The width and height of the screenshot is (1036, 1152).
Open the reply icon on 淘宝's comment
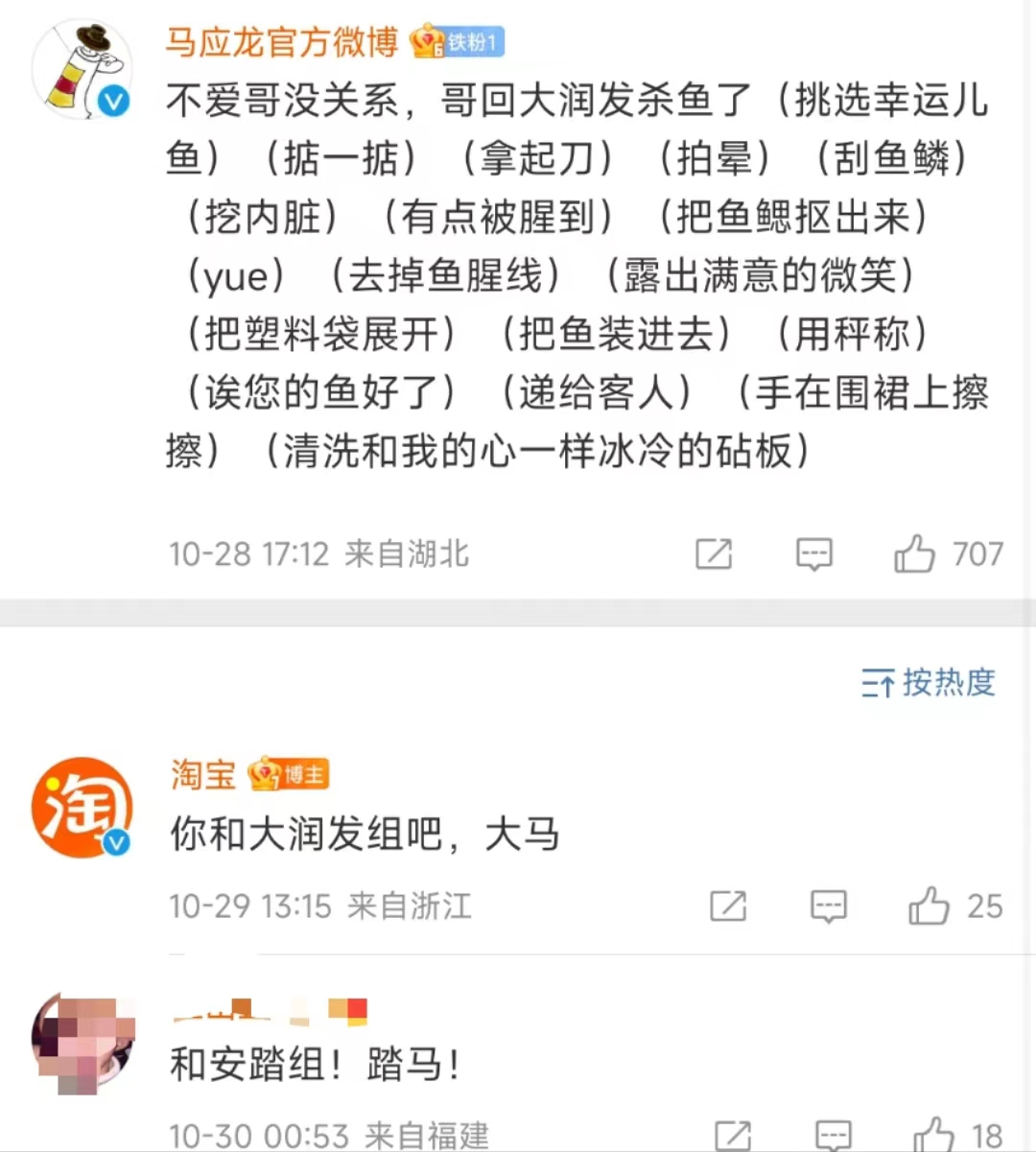coord(828,905)
